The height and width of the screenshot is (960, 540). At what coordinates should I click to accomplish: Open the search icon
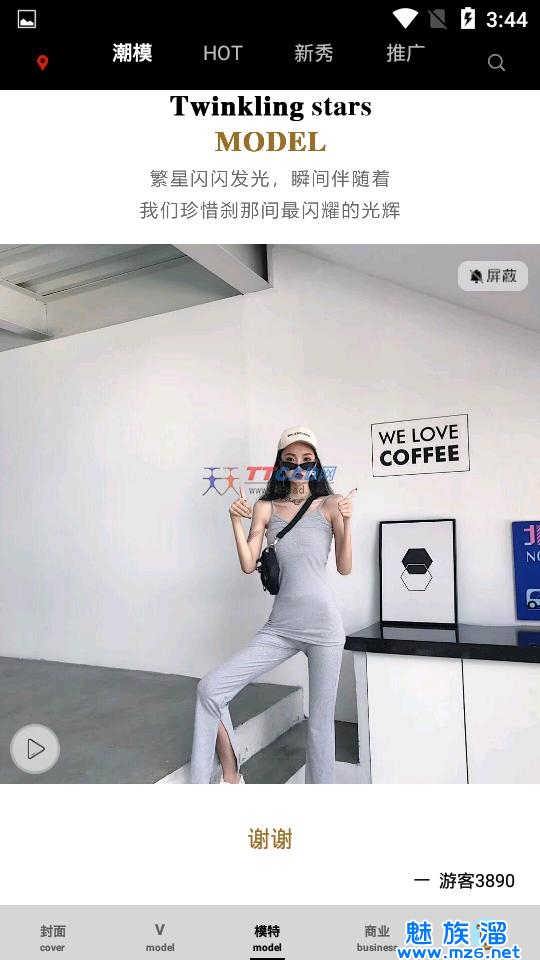click(x=496, y=62)
